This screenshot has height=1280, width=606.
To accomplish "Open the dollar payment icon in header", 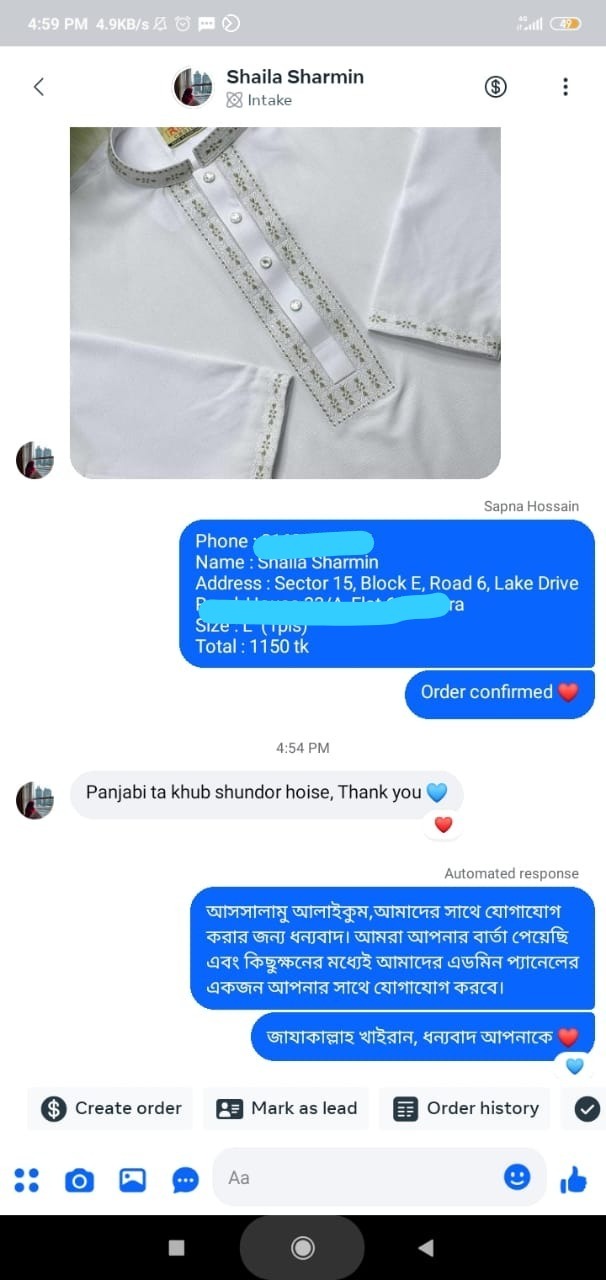I will click(495, 87).
